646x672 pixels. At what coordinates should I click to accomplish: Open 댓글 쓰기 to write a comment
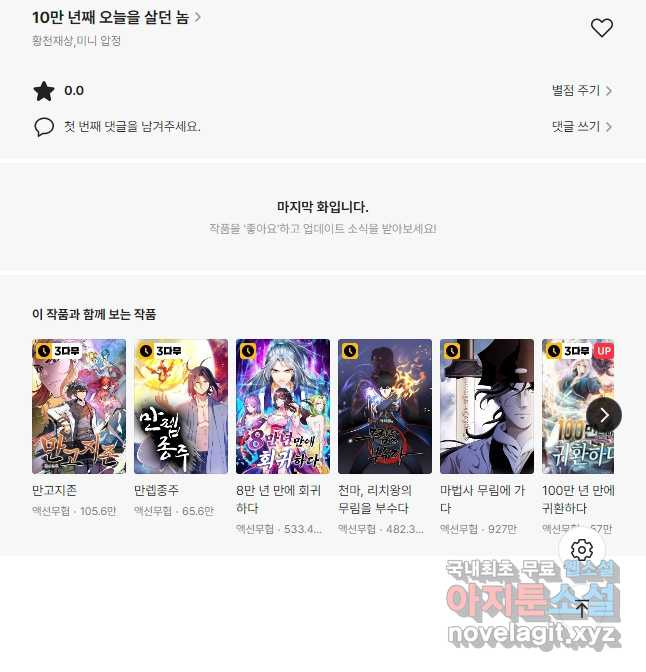581,127
